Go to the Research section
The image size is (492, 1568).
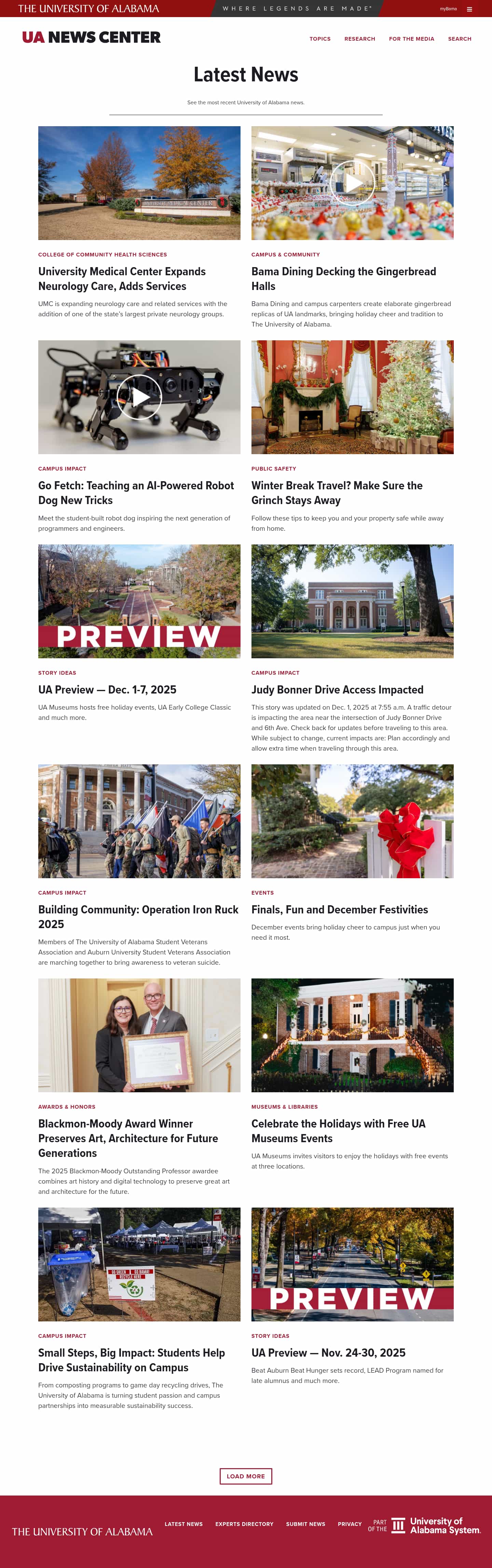click(x=359, y=39)
